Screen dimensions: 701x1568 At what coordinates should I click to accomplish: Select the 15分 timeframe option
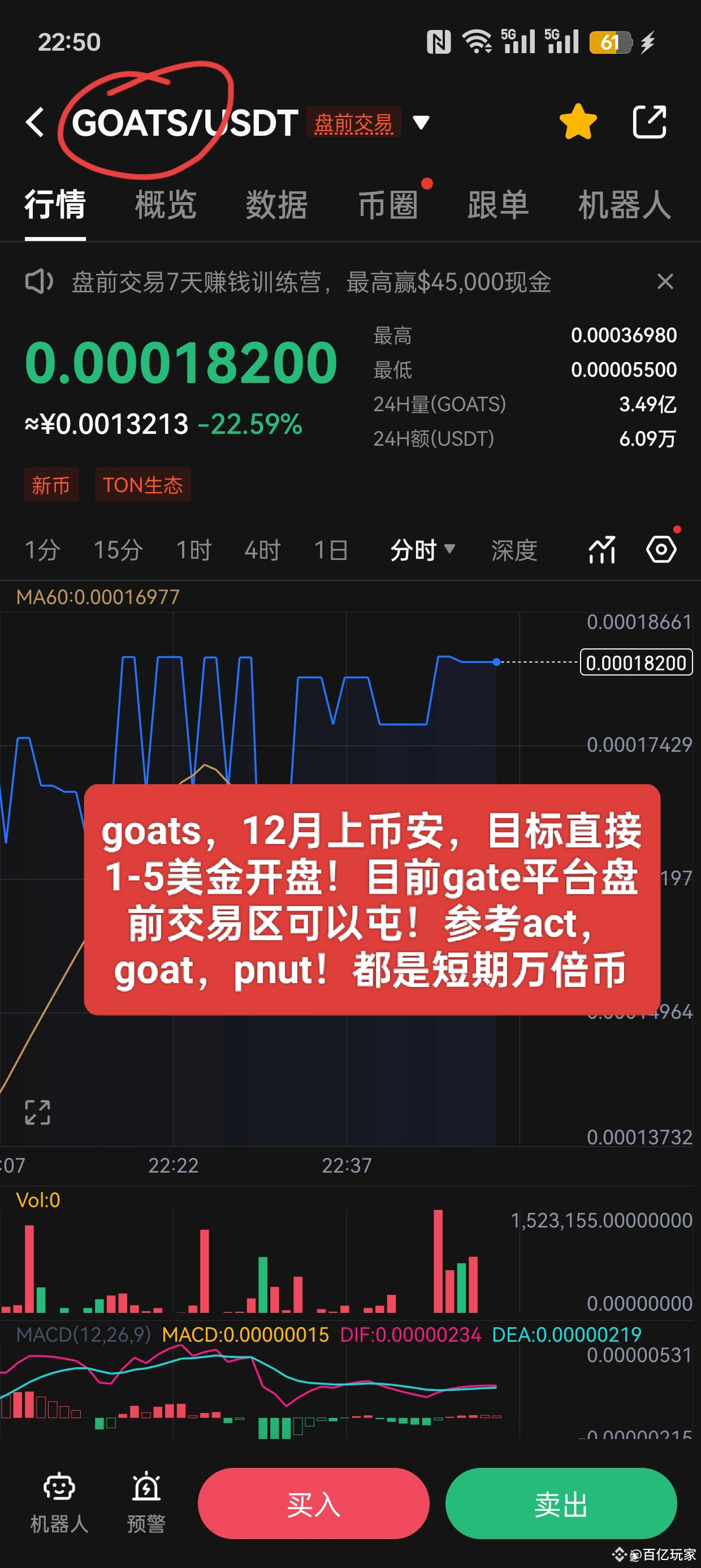117,549
